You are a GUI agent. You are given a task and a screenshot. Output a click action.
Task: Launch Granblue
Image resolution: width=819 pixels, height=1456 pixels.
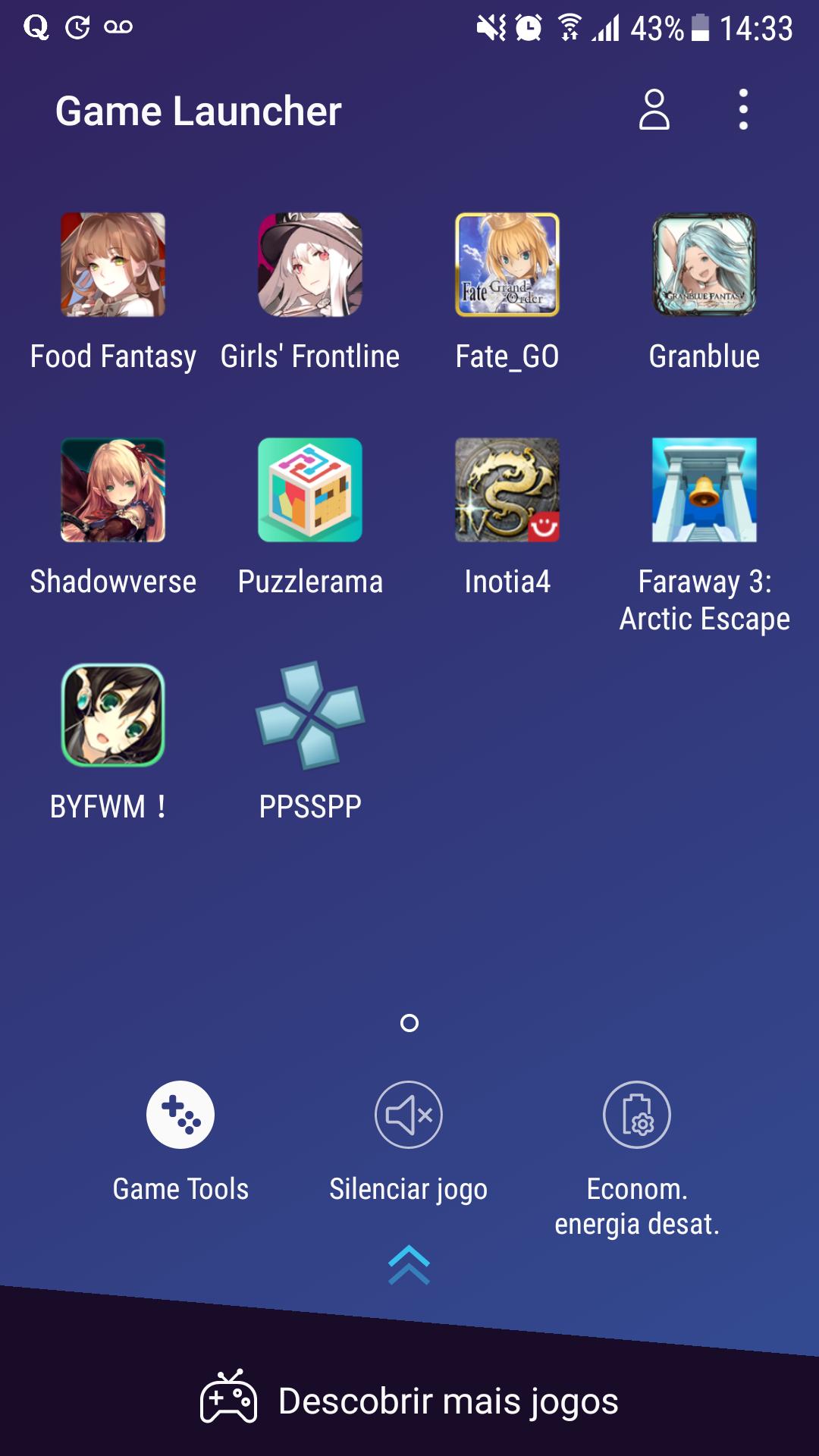(x=704, y=265)
